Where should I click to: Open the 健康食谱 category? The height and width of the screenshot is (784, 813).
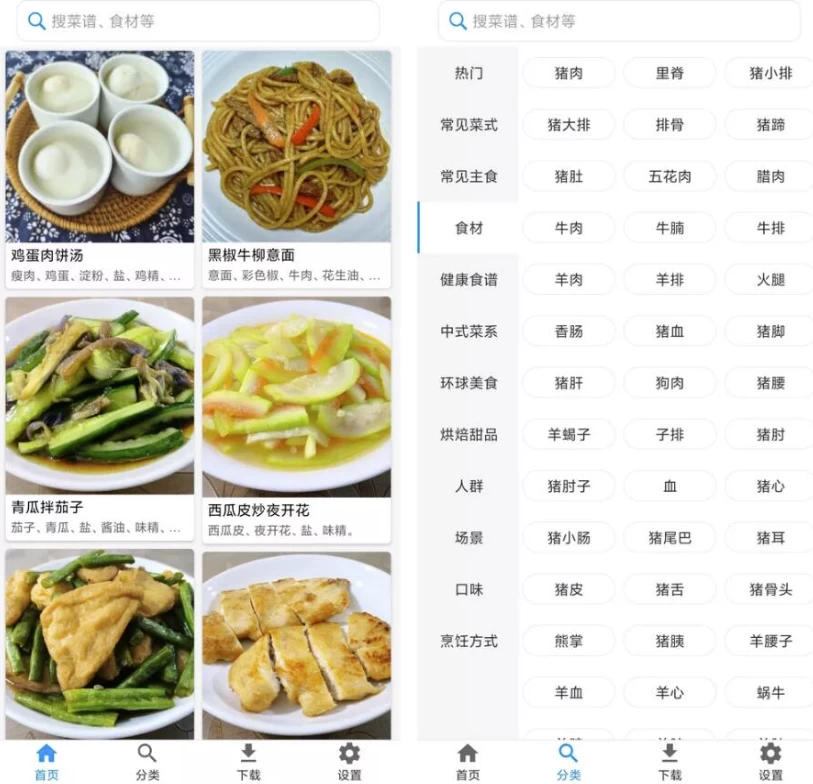[x=468, y=279]
